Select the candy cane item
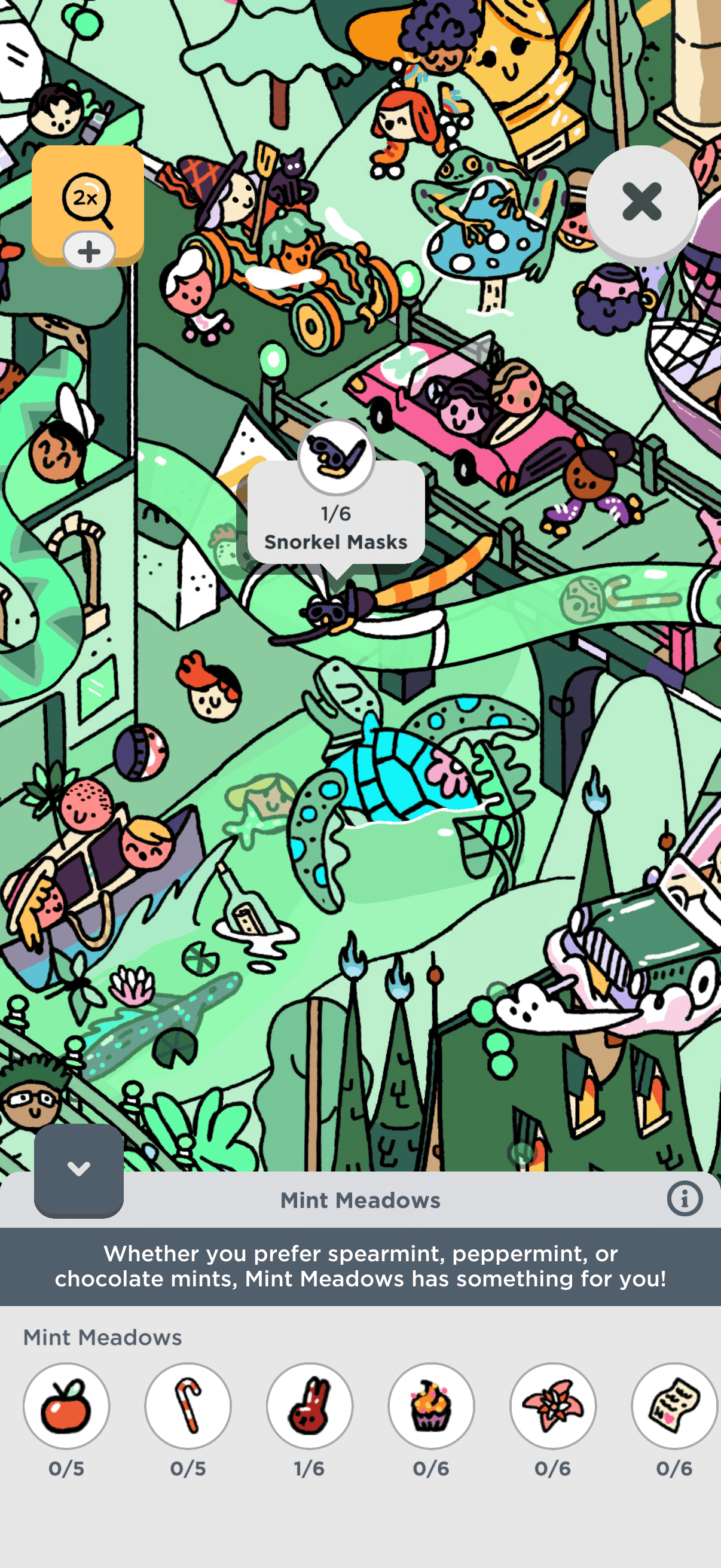 pos(188,1405)
